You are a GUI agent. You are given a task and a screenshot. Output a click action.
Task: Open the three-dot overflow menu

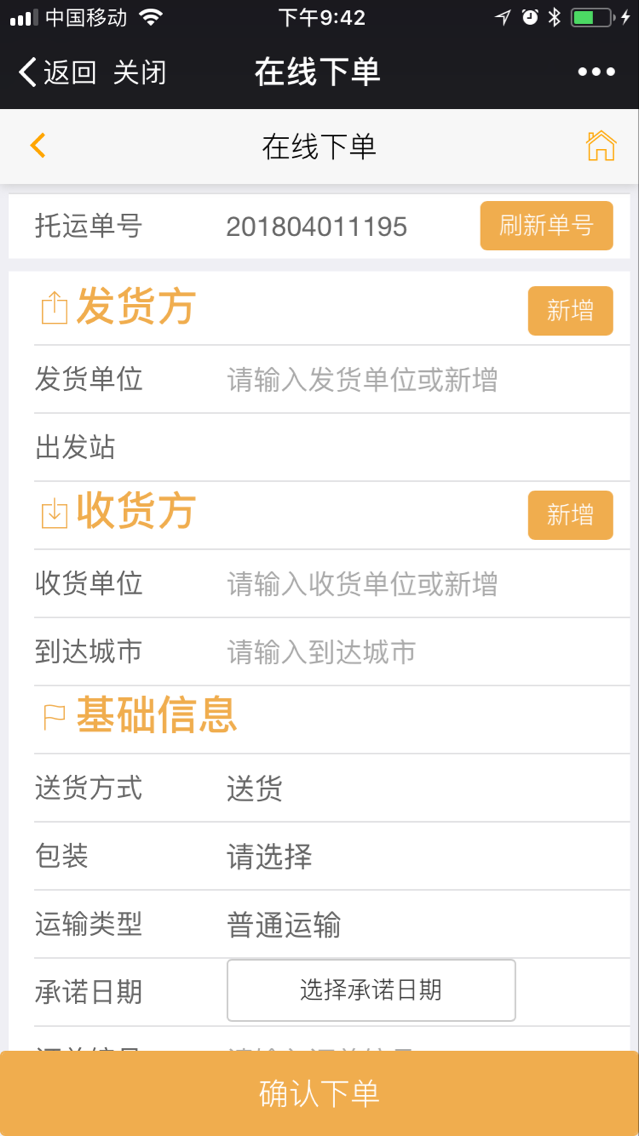click(x=596, y=72)
